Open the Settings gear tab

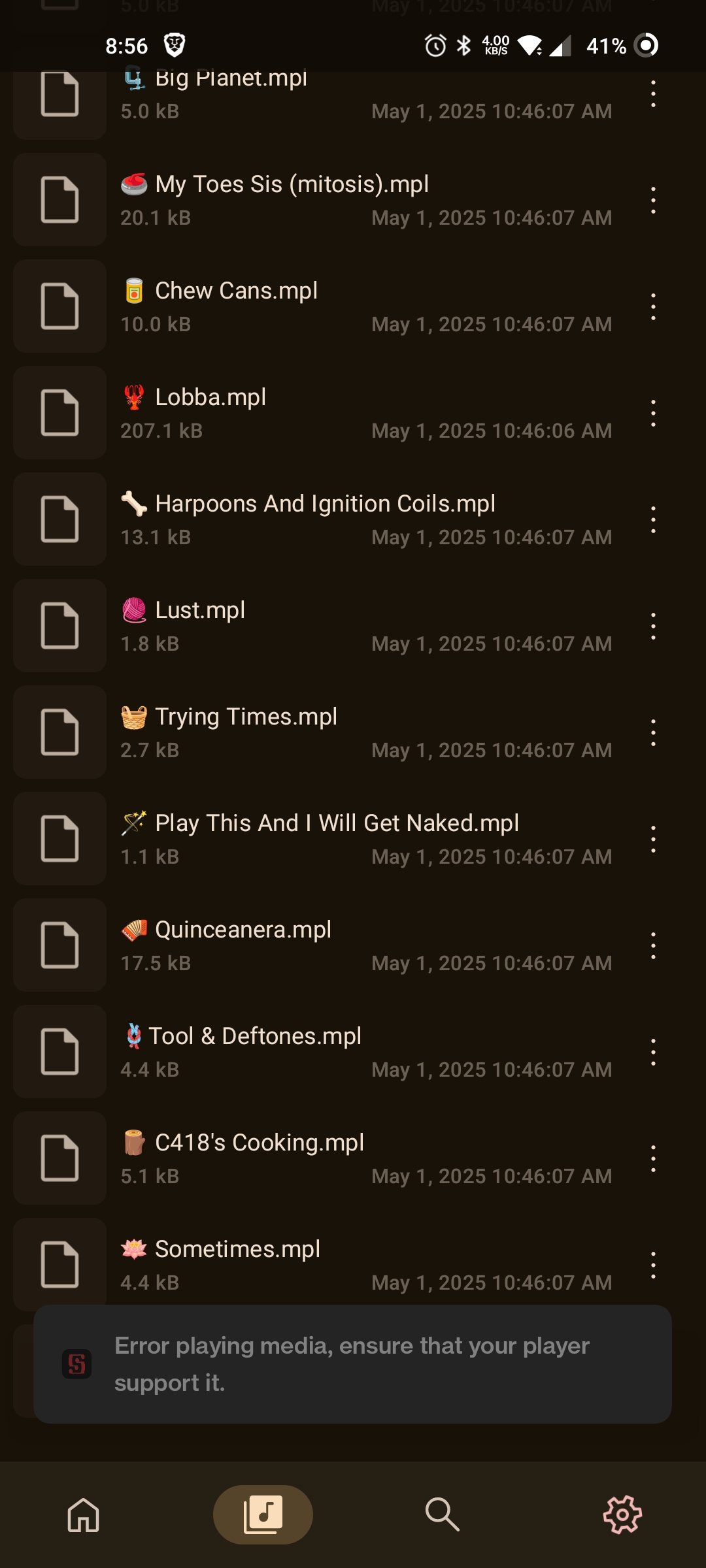[x=622, y=1514]
